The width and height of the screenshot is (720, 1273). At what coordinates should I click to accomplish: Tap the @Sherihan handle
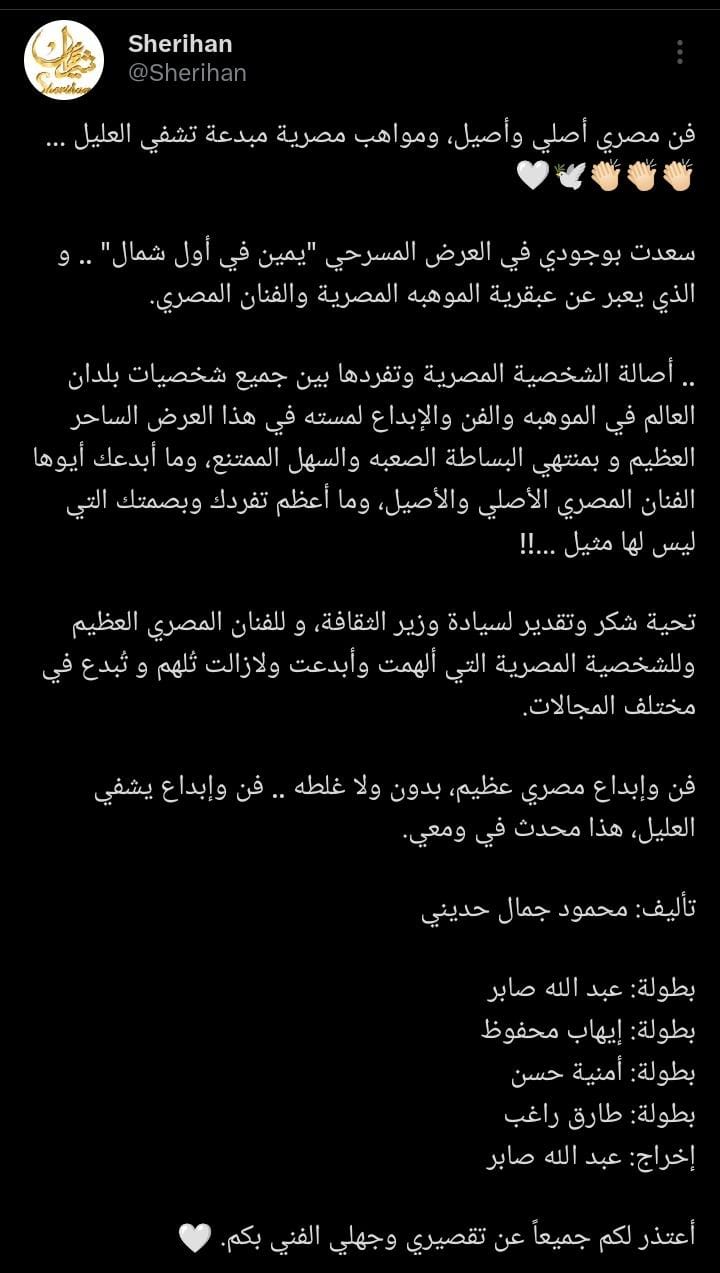tap(187, 73)
